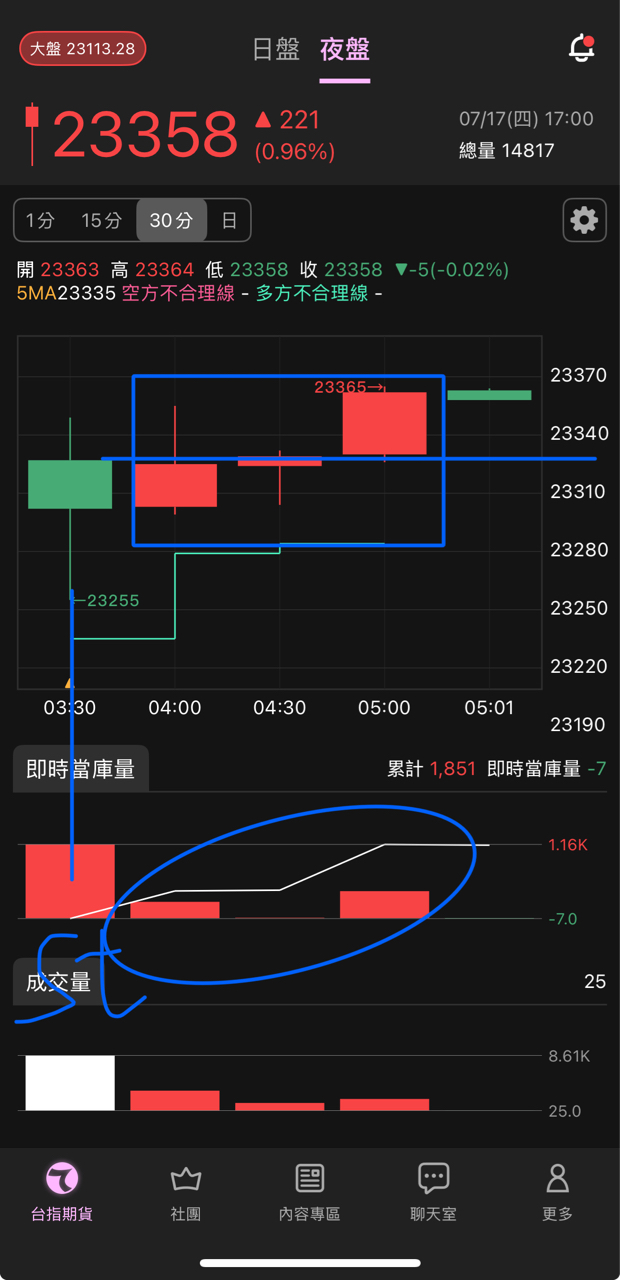Screen dimensions: 620x1280
Task: Open chart settings gear
Action: [584, 220]
